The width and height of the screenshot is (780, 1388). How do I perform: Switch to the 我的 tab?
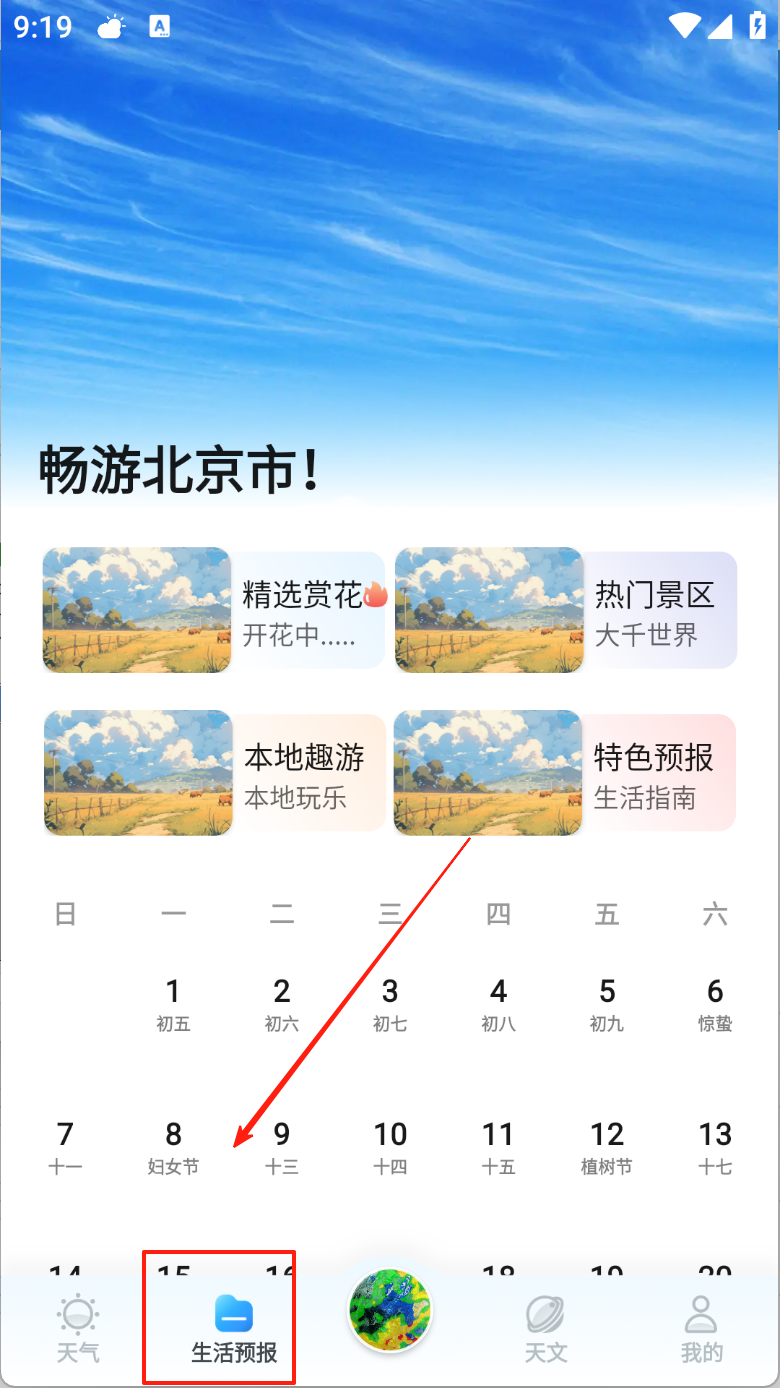pos(701,1330)
